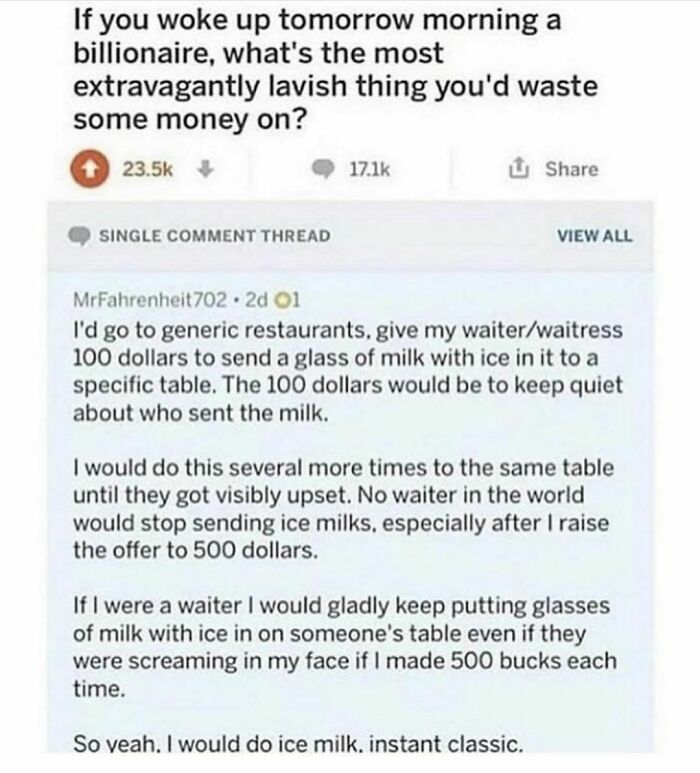
Task: Share this post
Action: click(553, 169)
